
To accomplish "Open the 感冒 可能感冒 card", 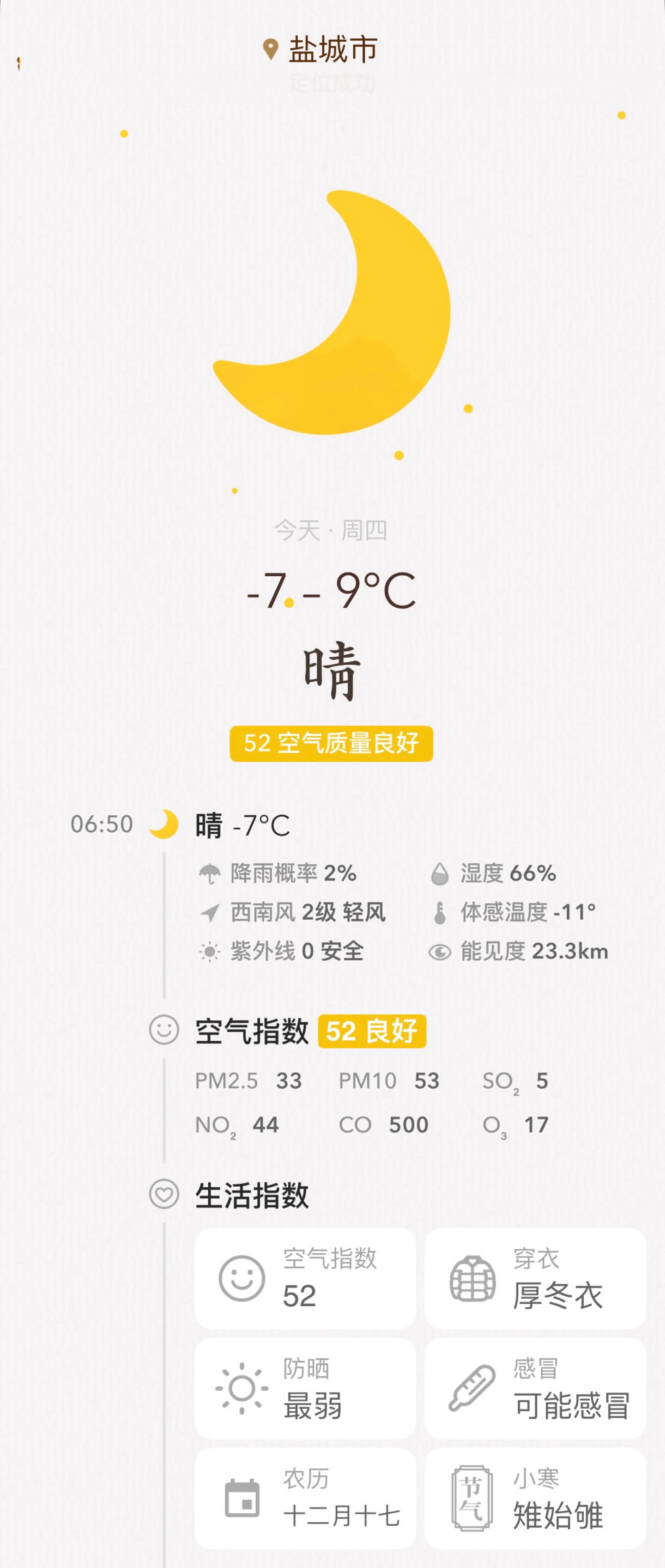I will pyautogui.click(x=535, y=1388).
